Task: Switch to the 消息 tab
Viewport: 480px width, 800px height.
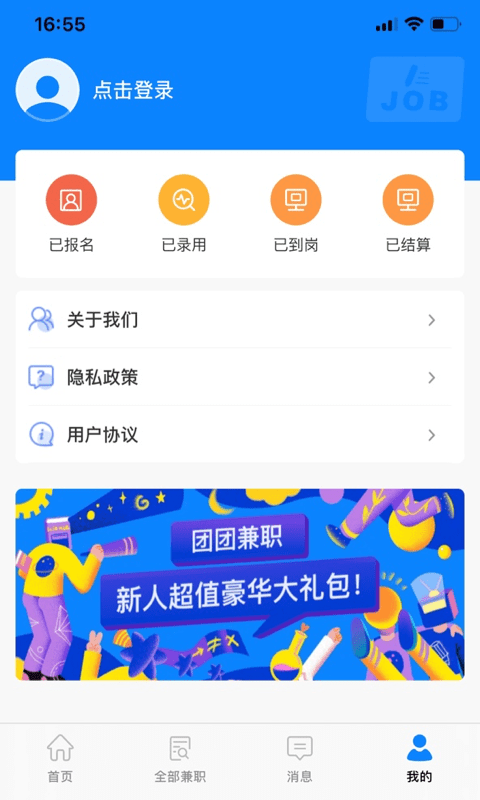Action: [x=299, y=759]
